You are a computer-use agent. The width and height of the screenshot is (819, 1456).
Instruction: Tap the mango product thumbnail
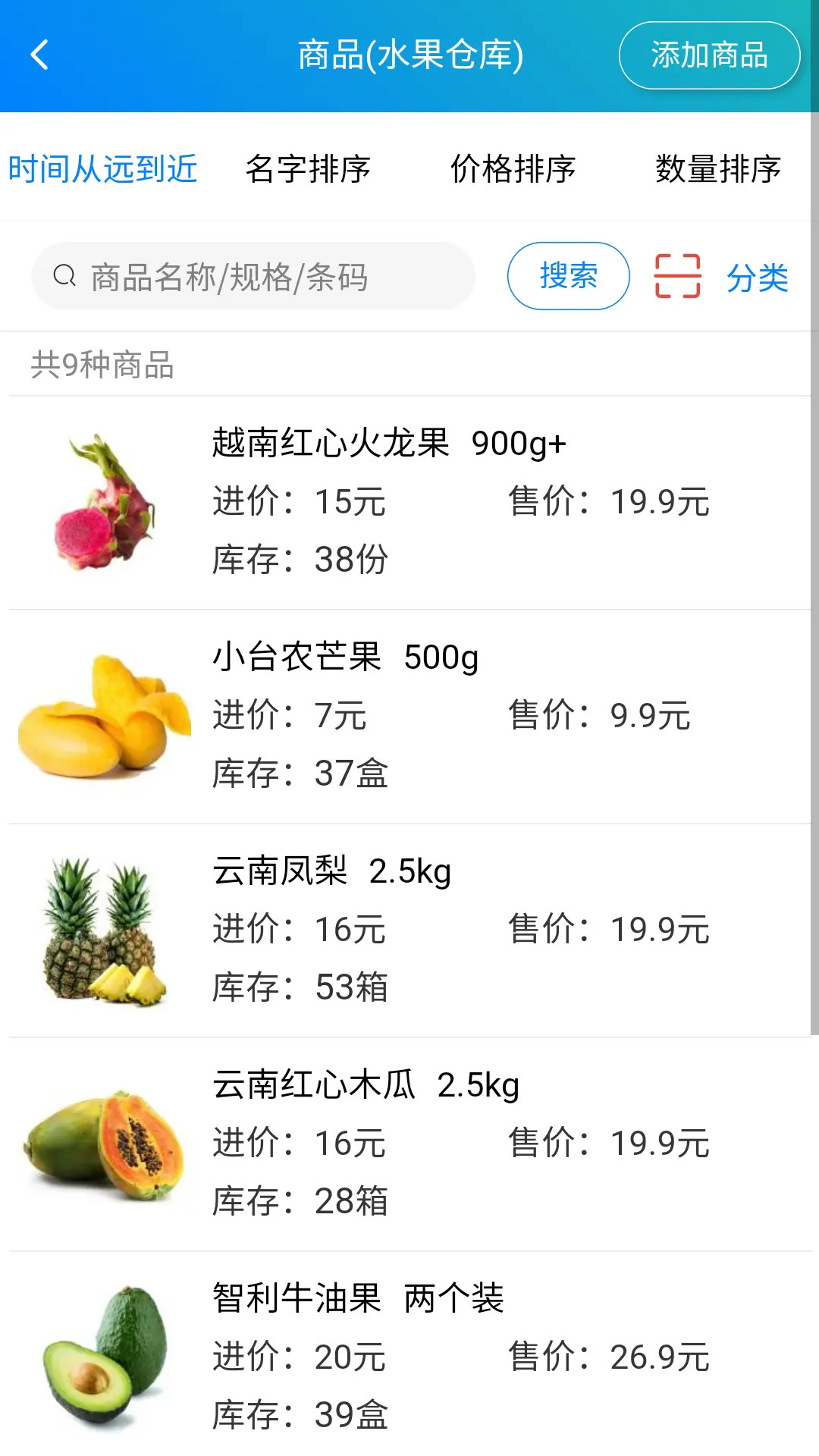click(x=102, y=713)
